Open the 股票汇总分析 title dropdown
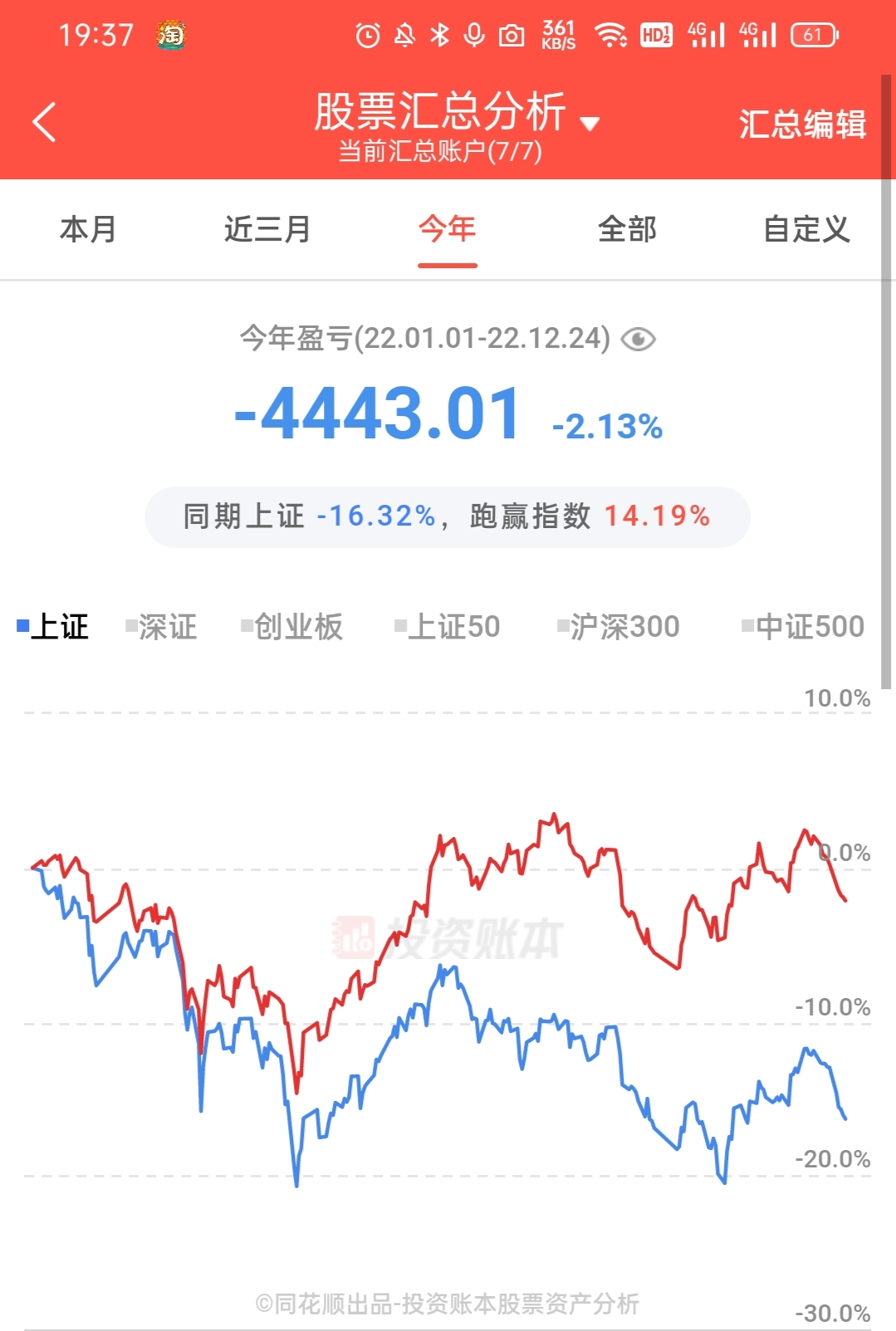This screenshot has height=1331, width=896. (x=455, y=114)
